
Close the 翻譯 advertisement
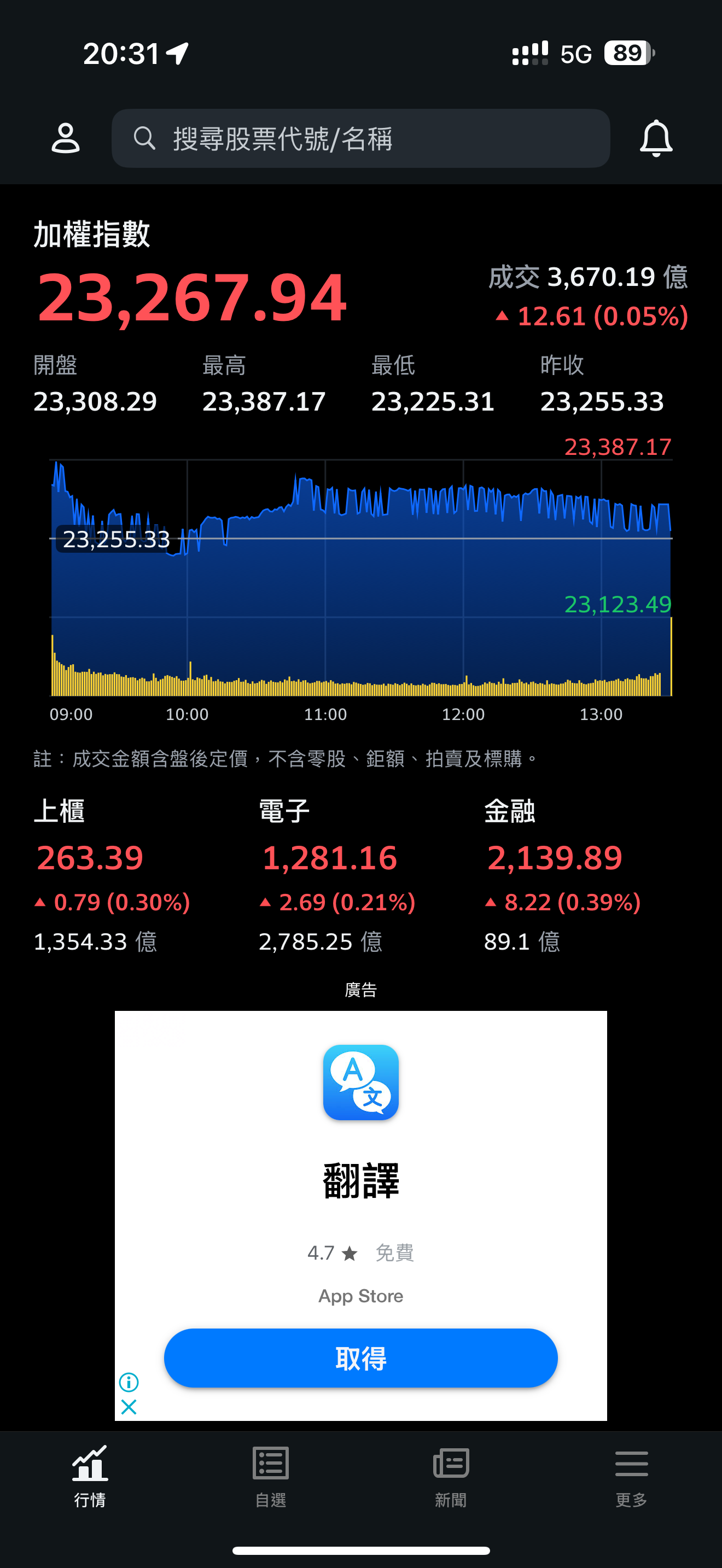point(129,1407)
